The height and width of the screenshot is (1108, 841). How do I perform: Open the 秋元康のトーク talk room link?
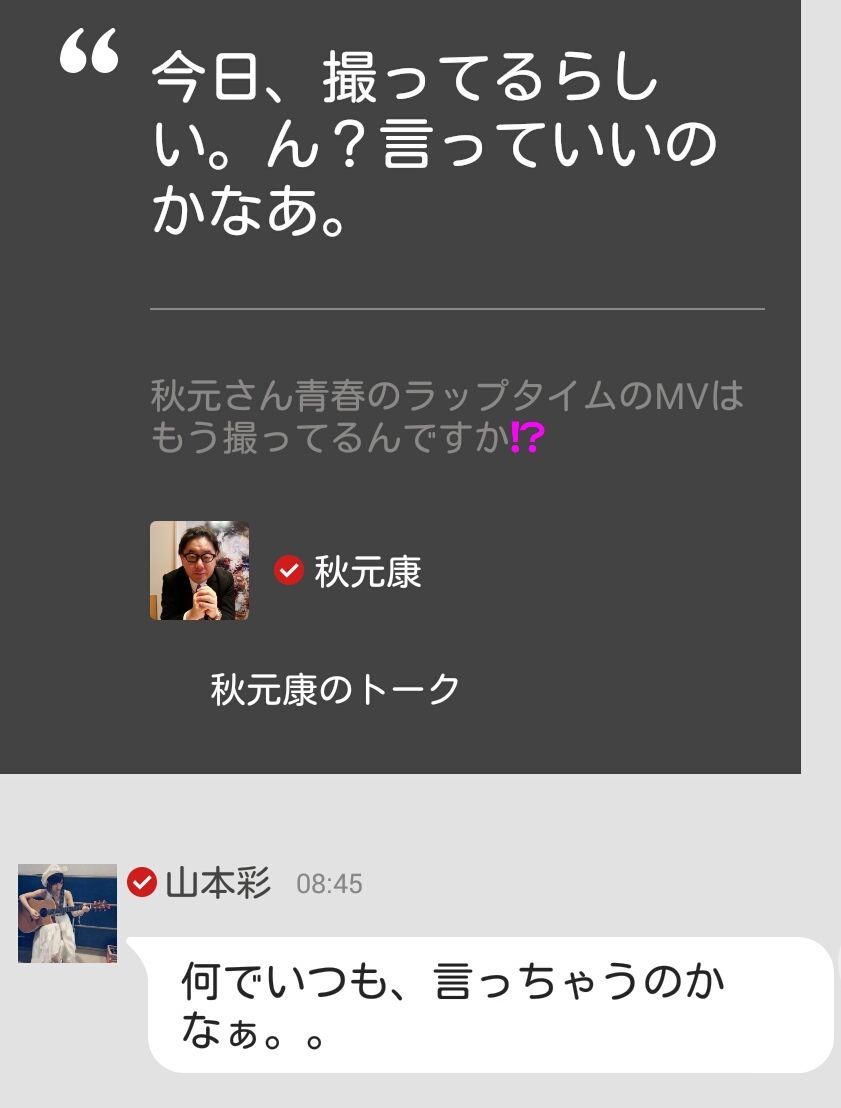(x=331, y=688)
